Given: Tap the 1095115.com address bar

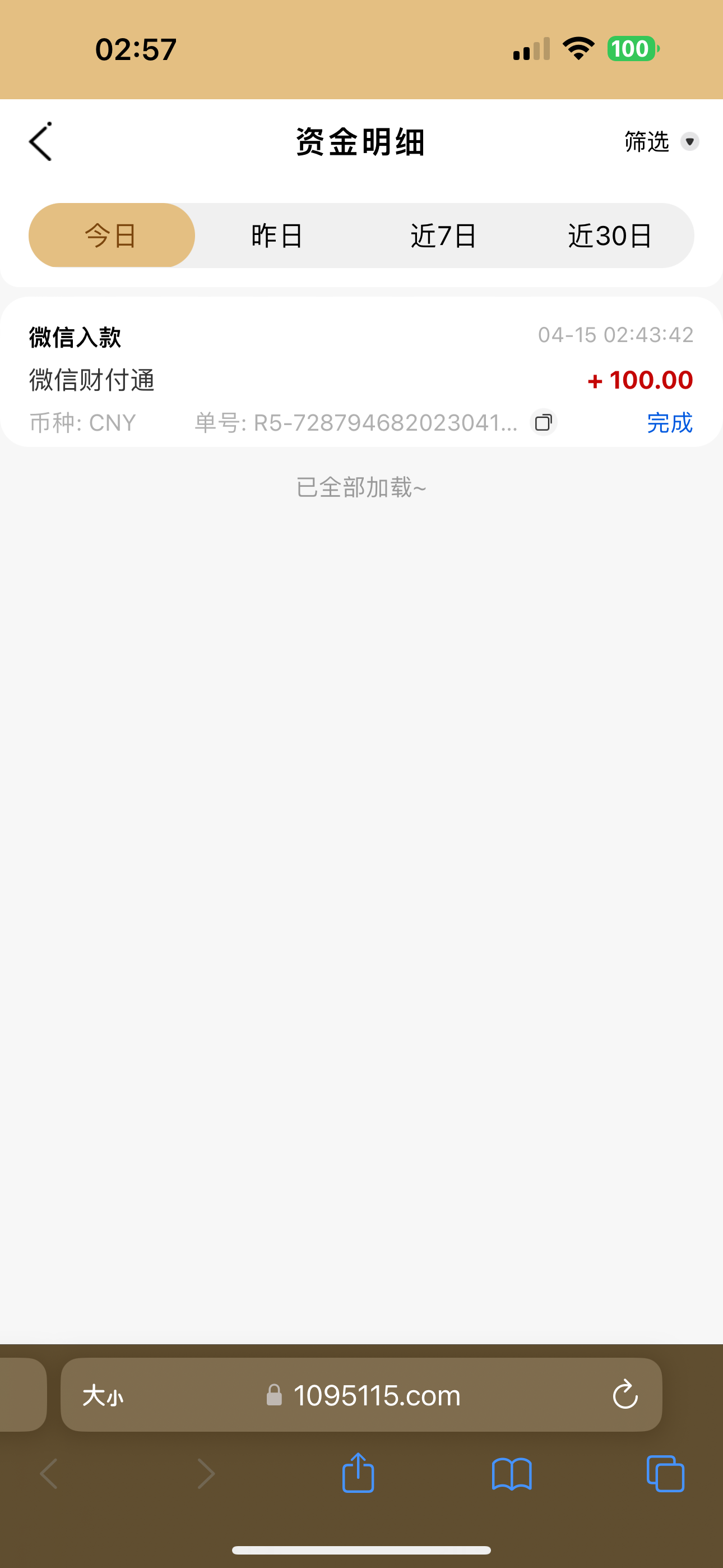Looking at the screenshot, I should point(376,1395).
